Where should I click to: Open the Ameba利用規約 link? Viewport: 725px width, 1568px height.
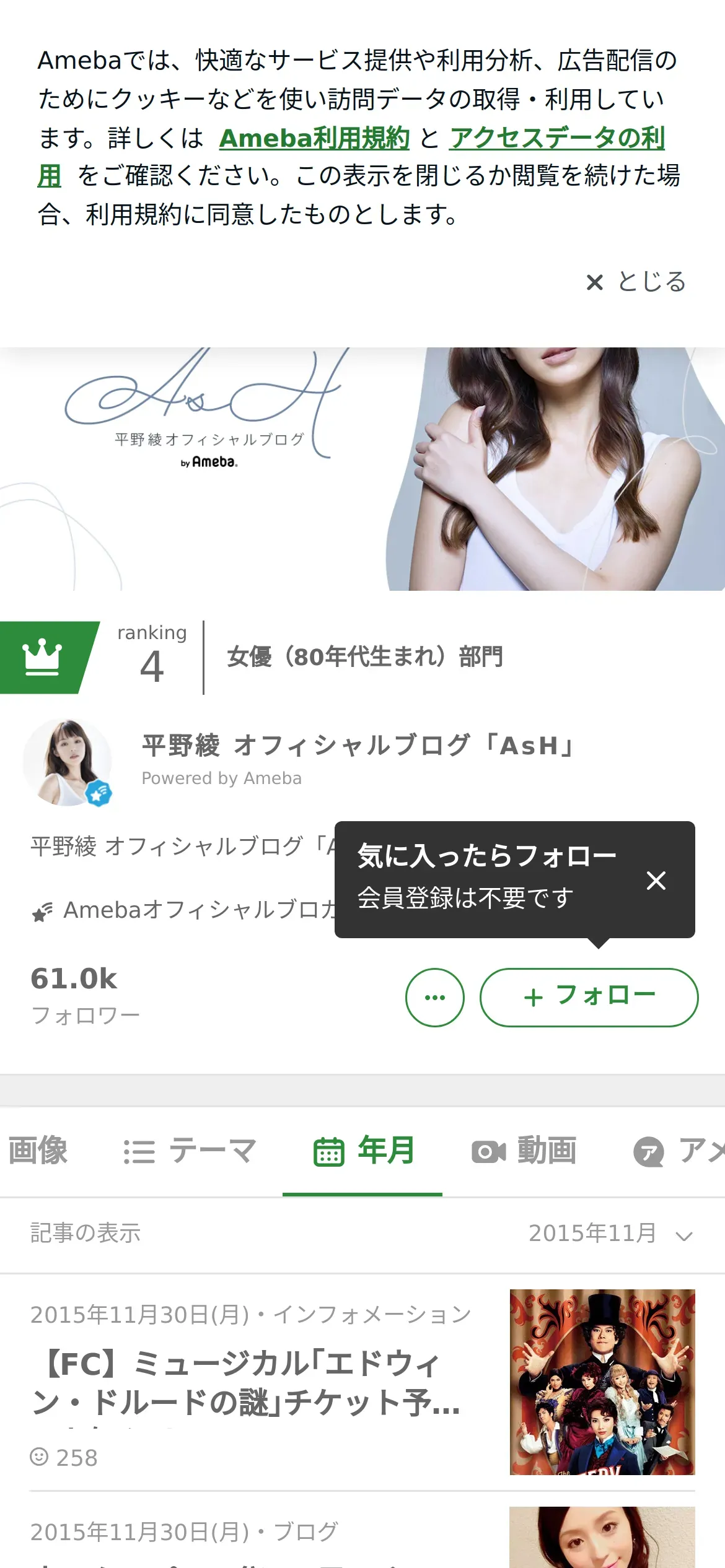pos(314,138)
